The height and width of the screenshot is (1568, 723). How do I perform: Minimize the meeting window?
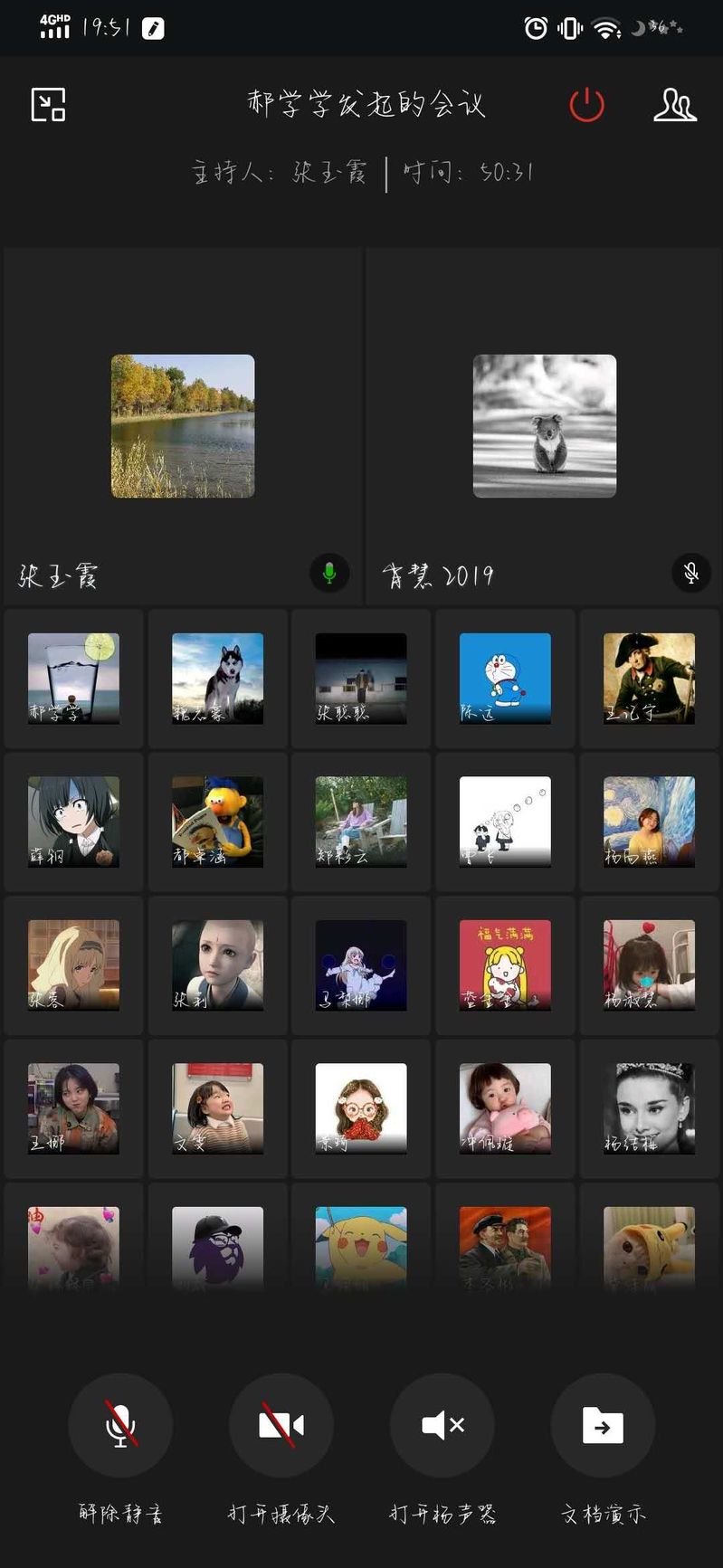click(48, 105)
